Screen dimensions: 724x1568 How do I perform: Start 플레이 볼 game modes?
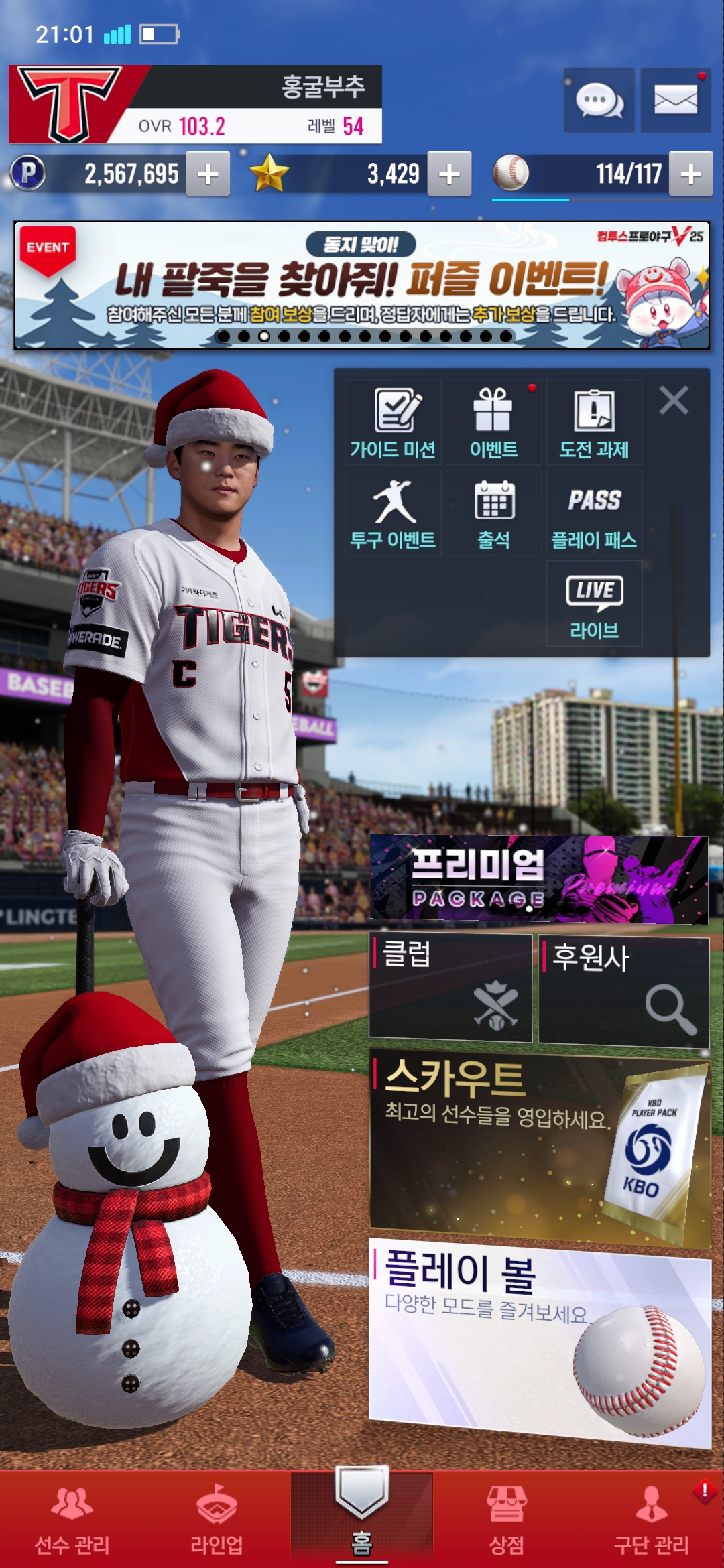pos(540,1340)
